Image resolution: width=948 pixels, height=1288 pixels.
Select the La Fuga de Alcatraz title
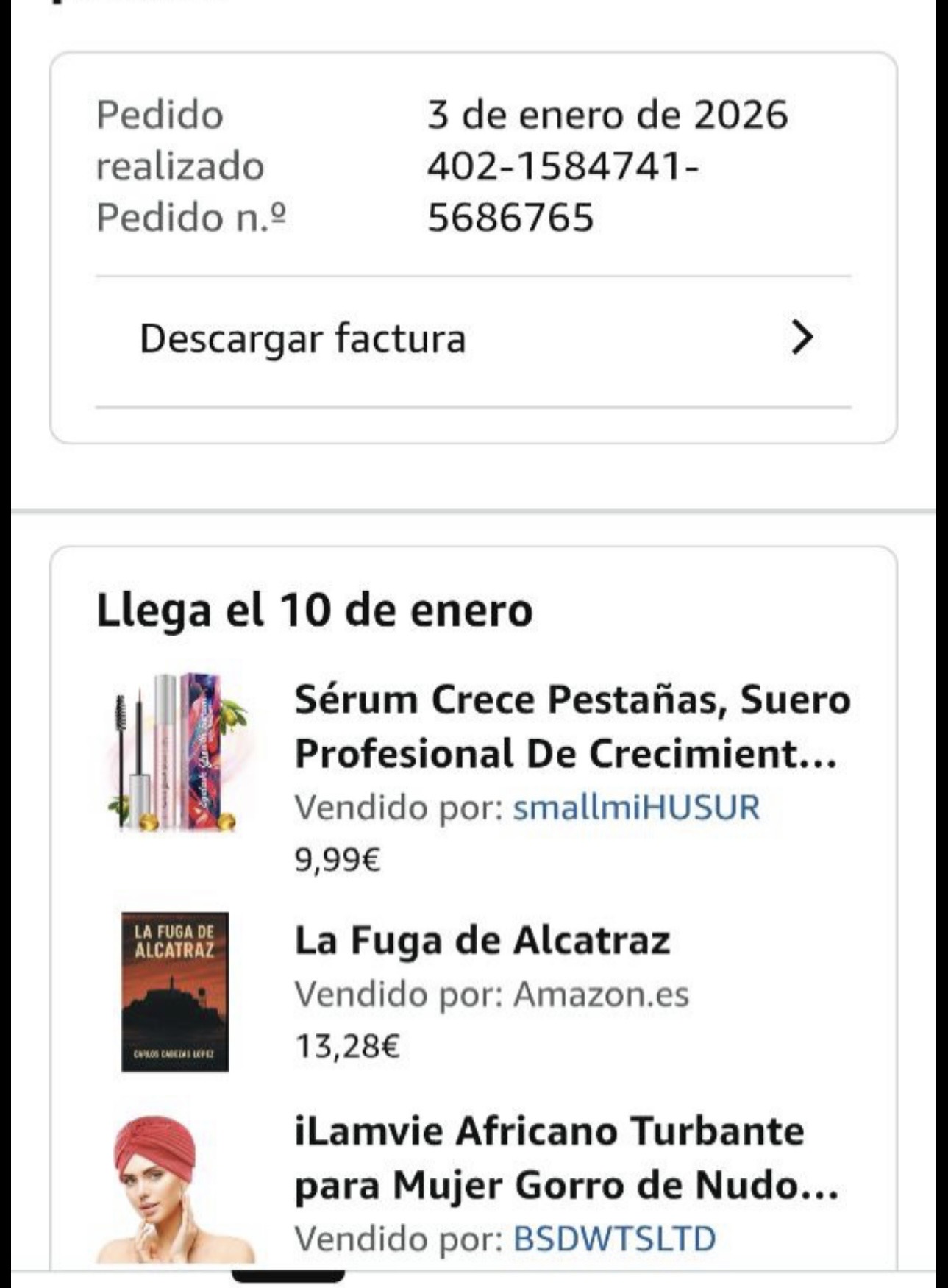[x=482, y=940]
